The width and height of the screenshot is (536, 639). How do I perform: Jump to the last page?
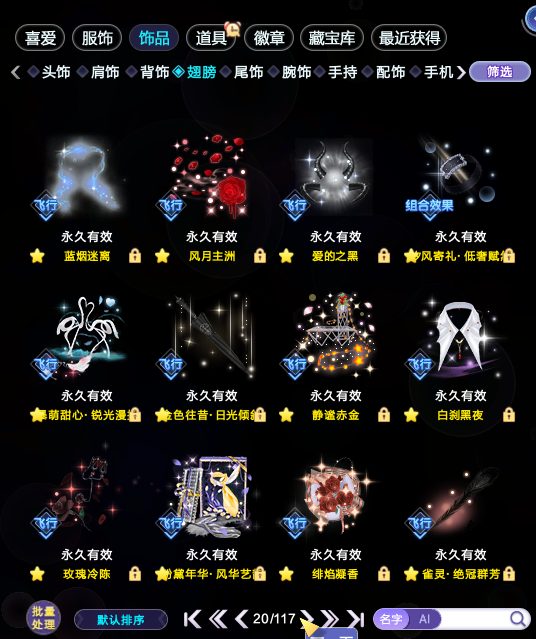(355, 619)
